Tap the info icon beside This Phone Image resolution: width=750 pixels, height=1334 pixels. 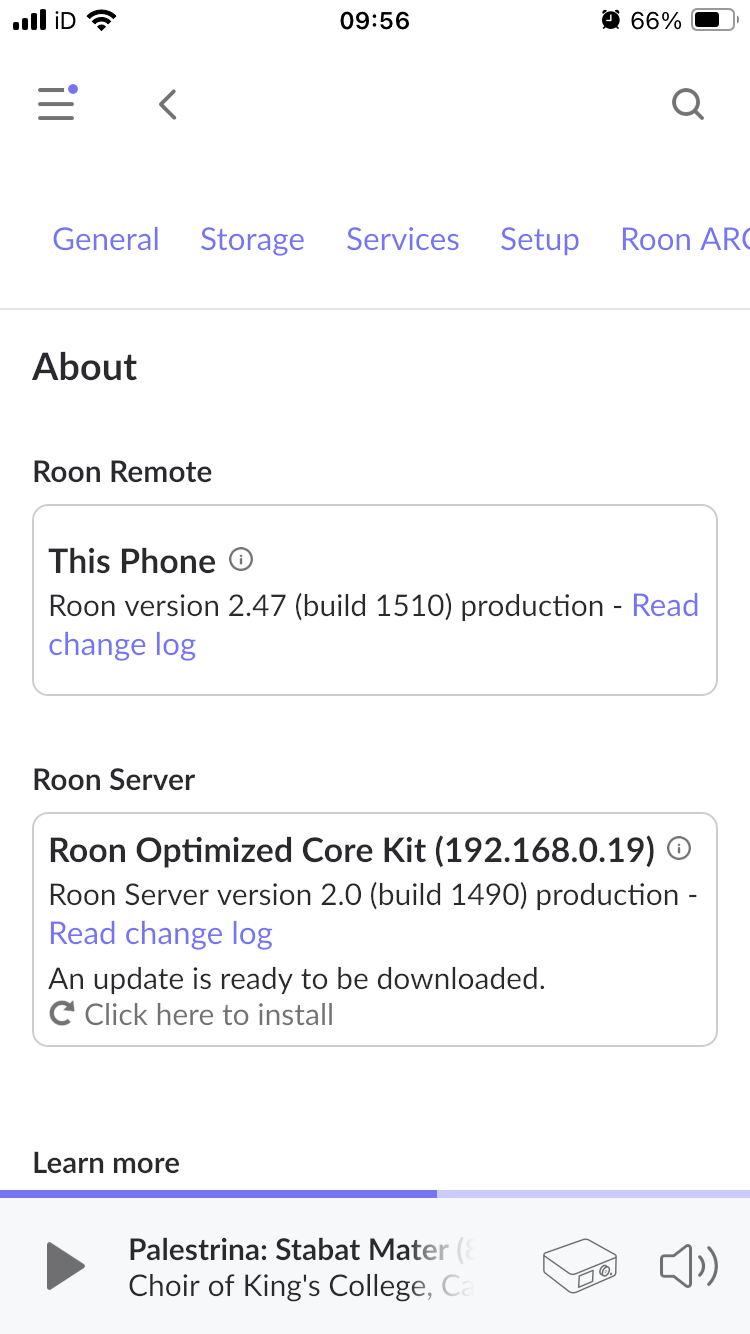[x=241, y=559]
